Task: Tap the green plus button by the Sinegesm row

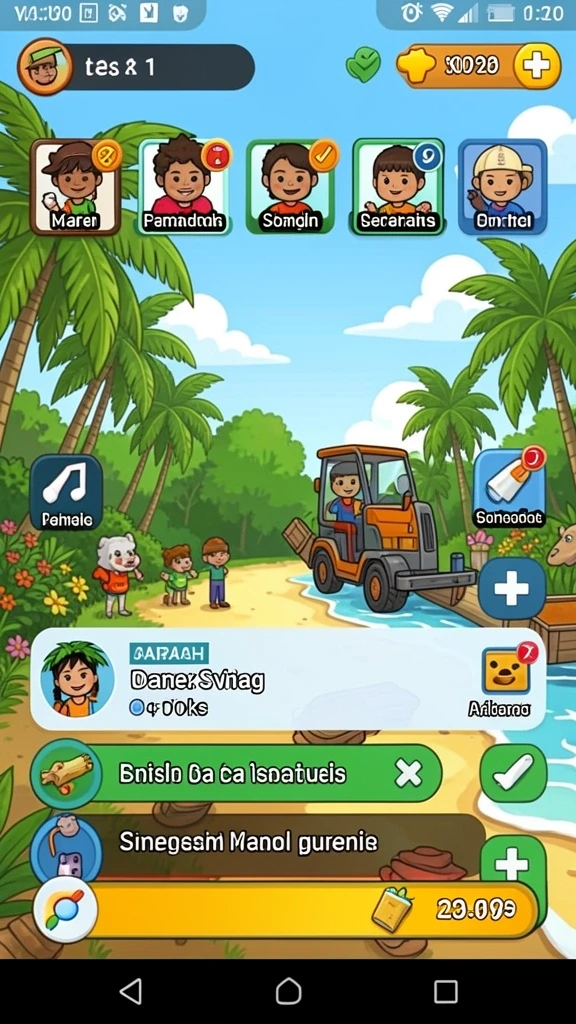Action: coord(513,863)
